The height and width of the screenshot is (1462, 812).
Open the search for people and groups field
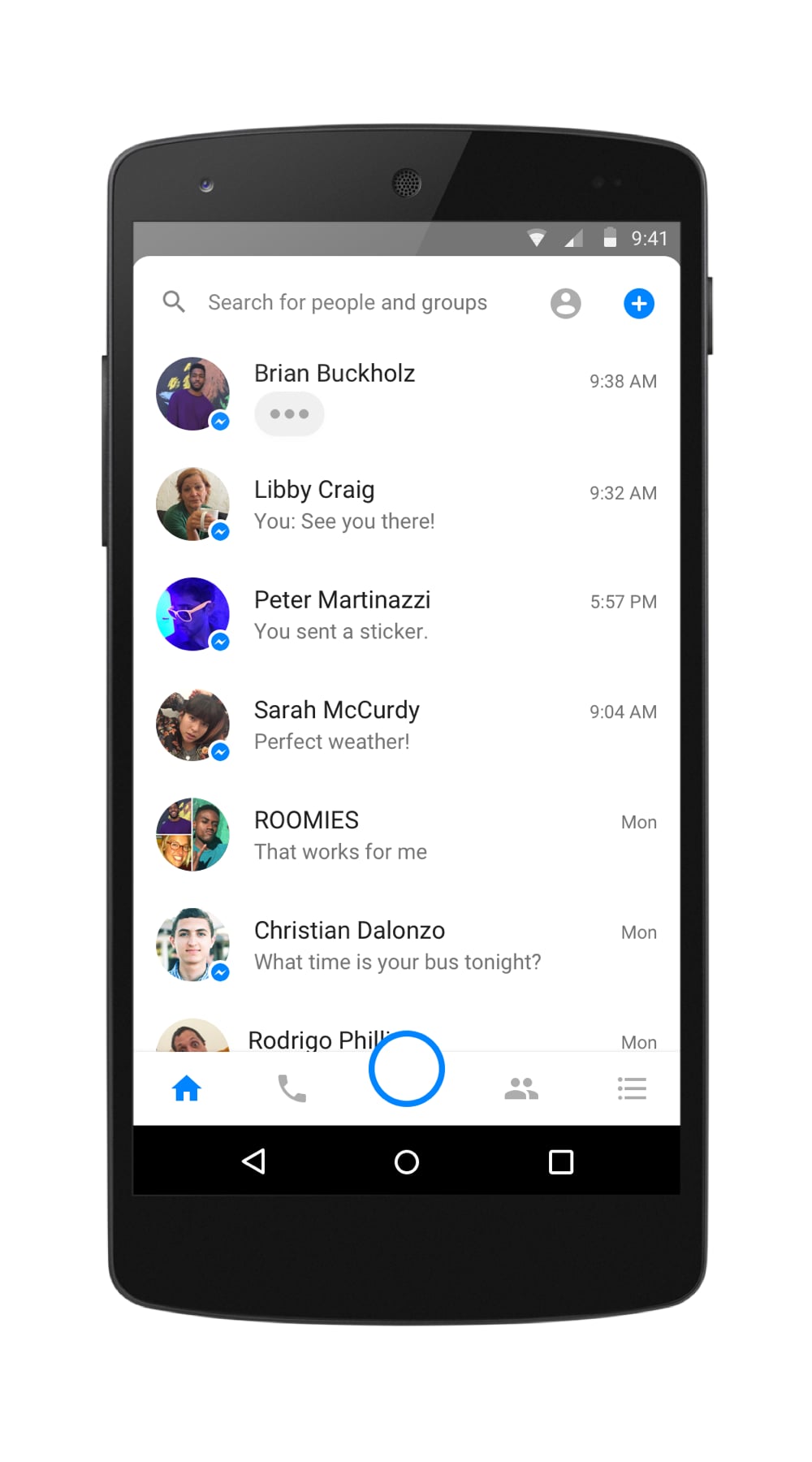348,303
